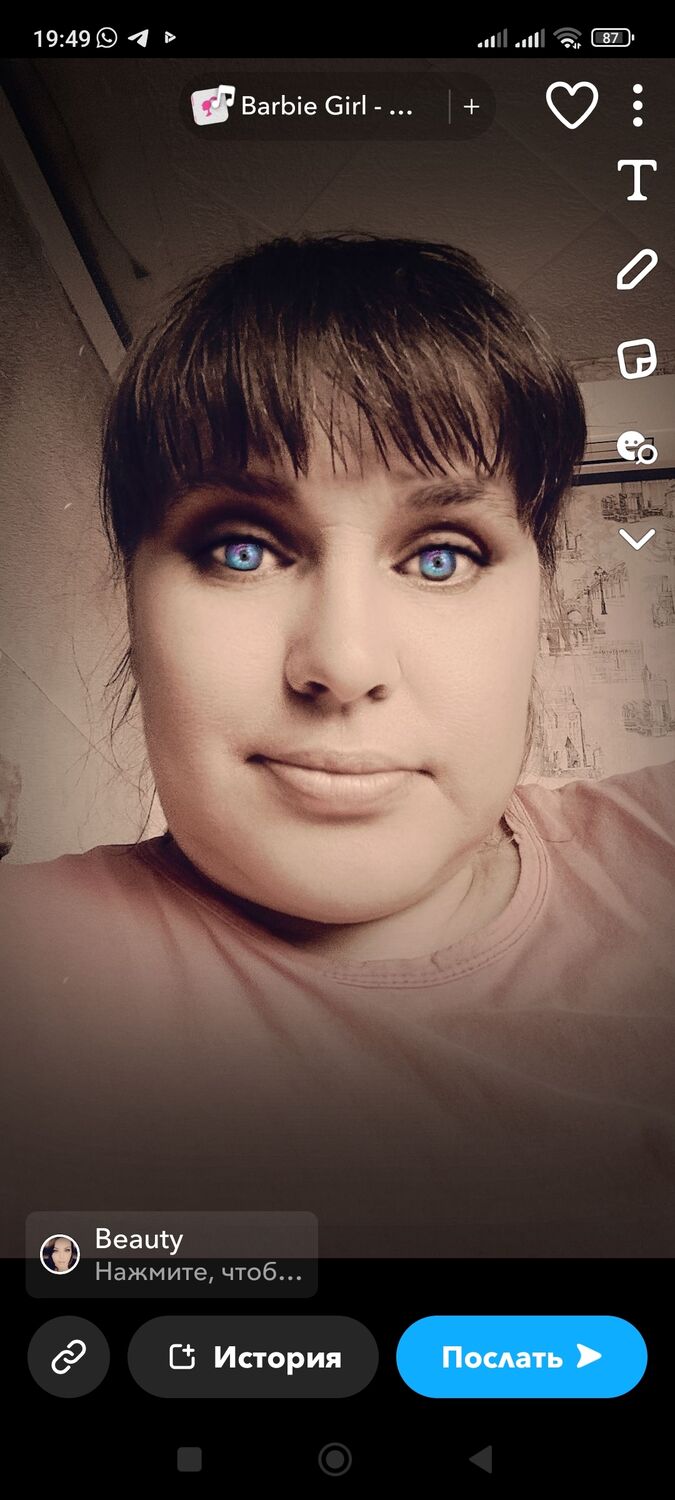Open the face lens search tool
Screen dimensions: 675x1500
pyautogui.click(x=637, y=446)
